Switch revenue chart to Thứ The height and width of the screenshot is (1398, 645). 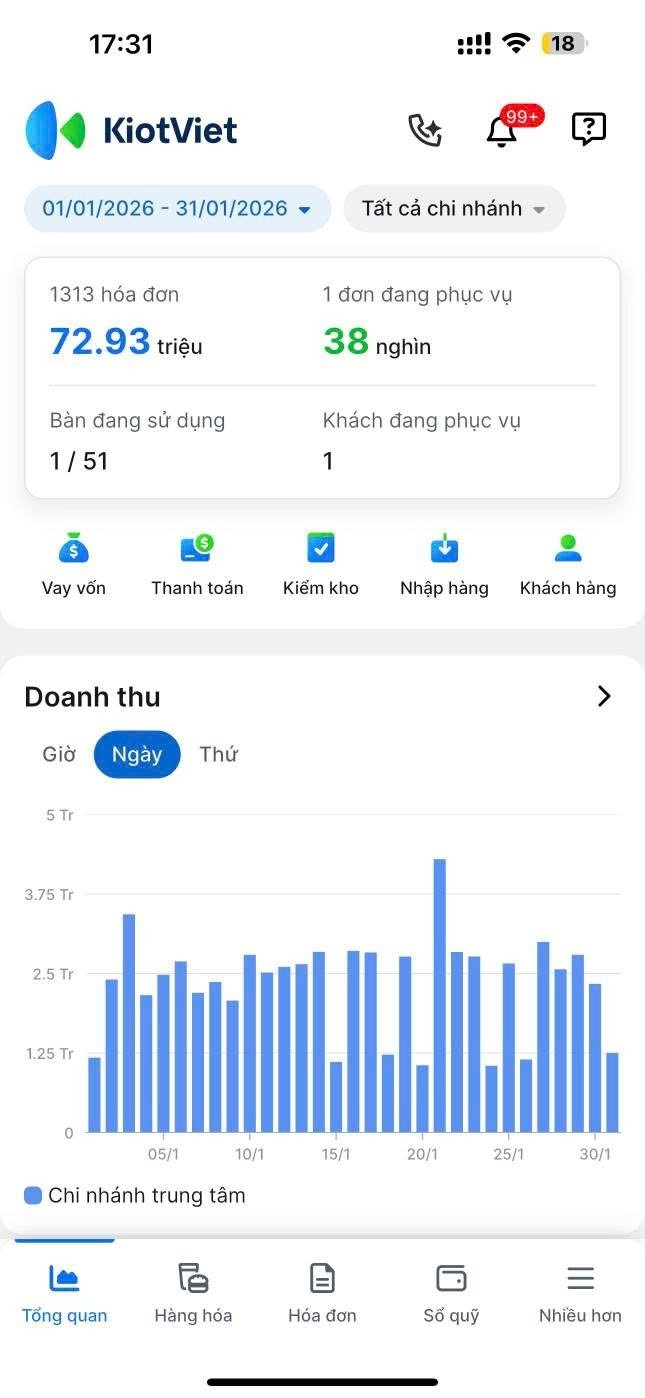pos(218,754)
